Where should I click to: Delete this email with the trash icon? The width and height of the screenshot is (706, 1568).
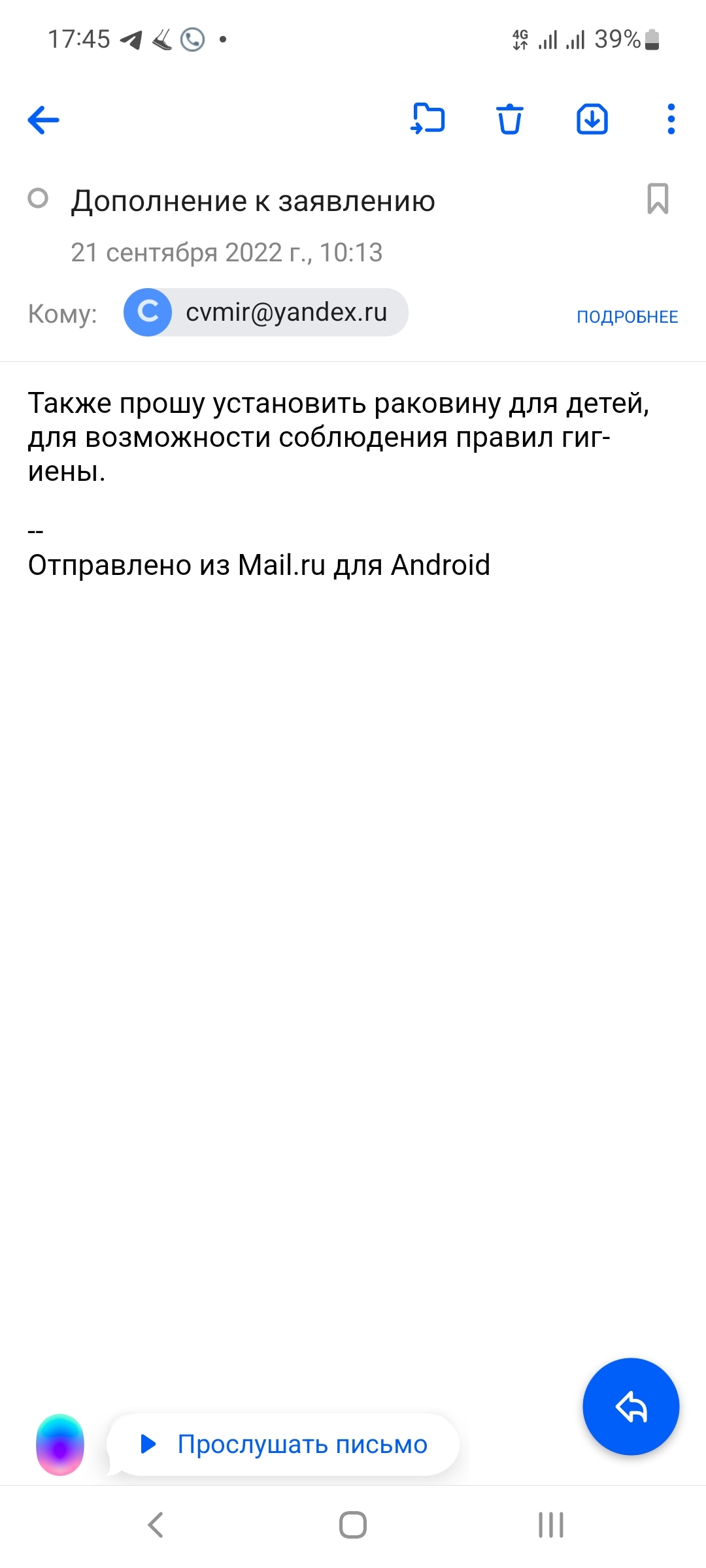point(510,120)
